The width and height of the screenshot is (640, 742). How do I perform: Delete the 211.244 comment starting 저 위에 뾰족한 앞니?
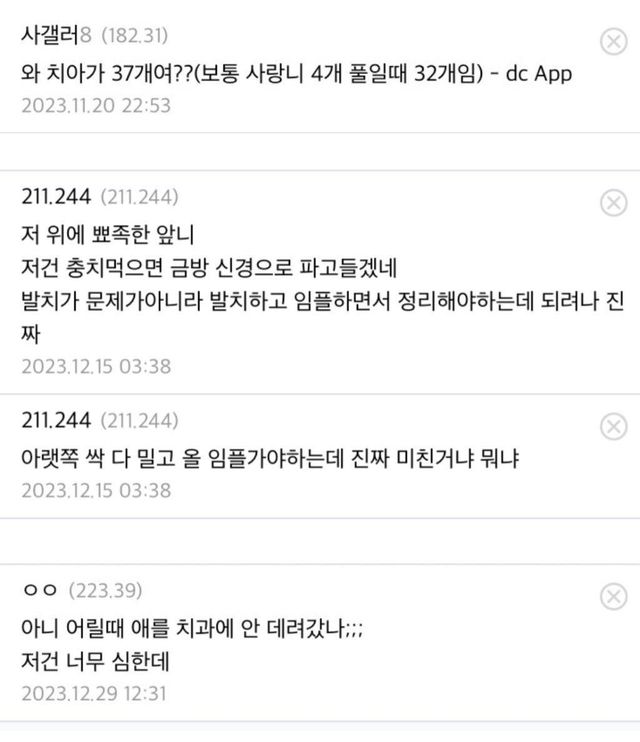pyautogui.click(x=612, y=203)
